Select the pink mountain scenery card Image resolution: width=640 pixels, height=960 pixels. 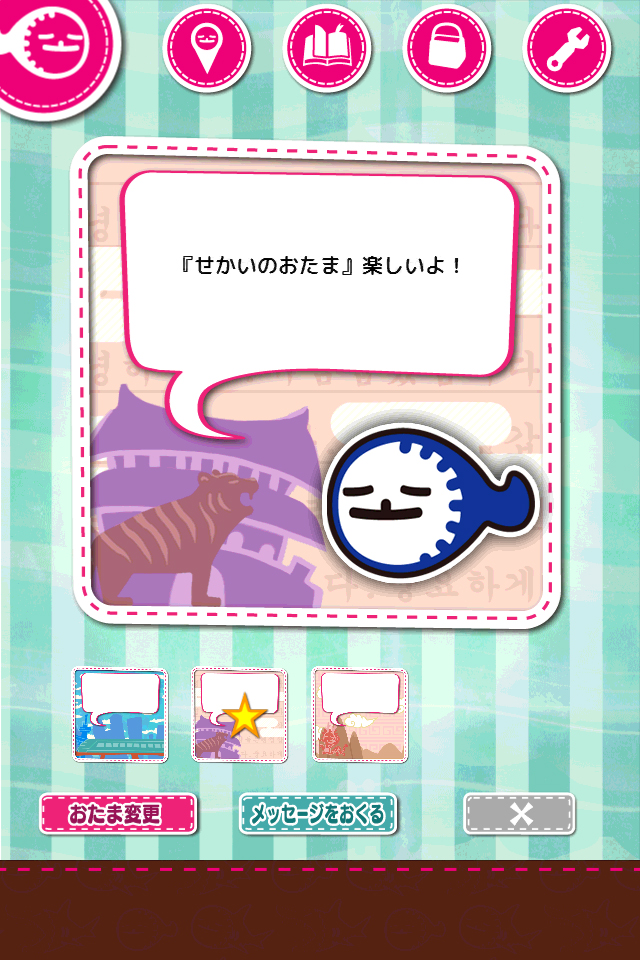click(x=360, y=715)
